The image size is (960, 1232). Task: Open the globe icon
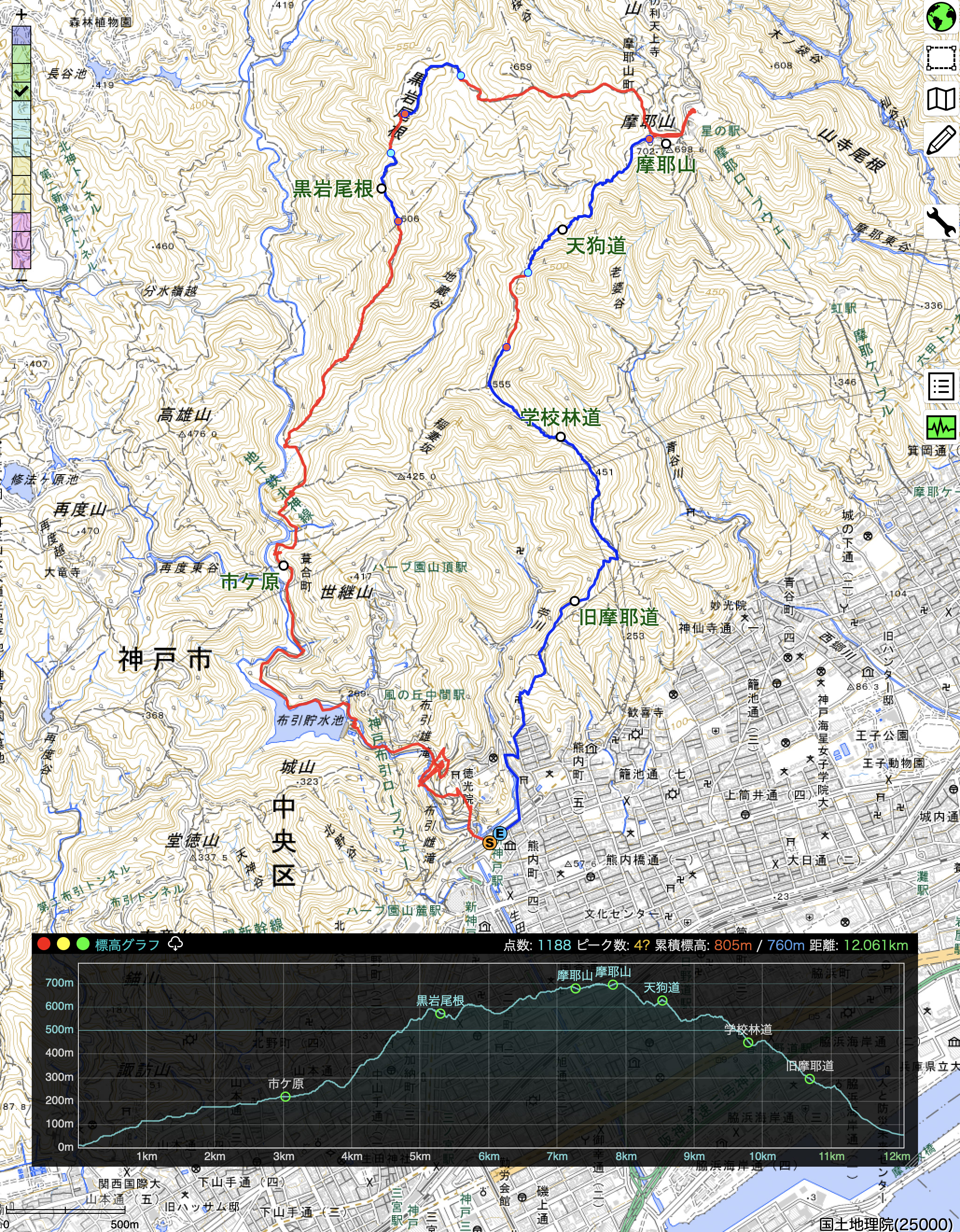pos(941,17)
